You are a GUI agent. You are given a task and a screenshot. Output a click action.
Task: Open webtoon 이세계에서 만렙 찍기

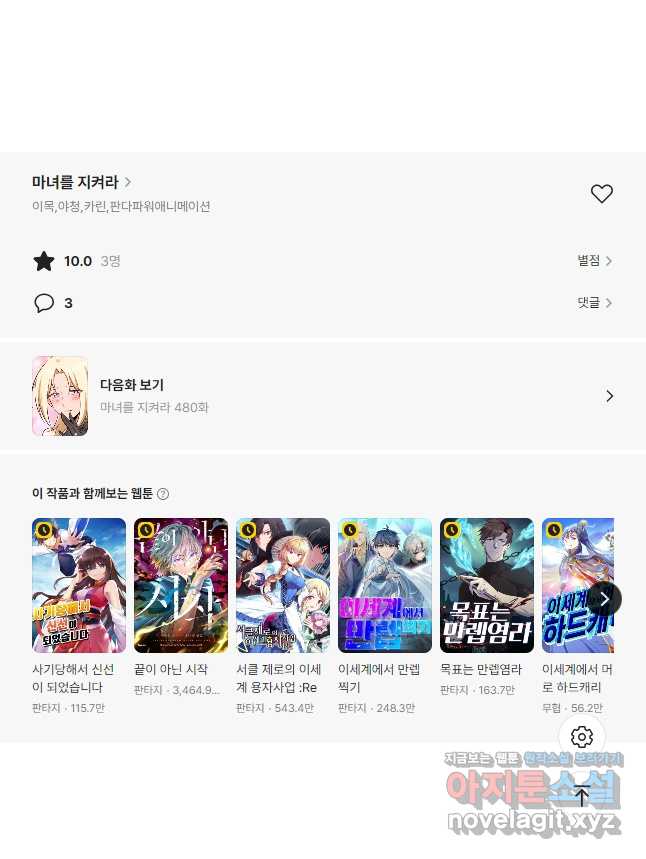(x=385, y=586)
